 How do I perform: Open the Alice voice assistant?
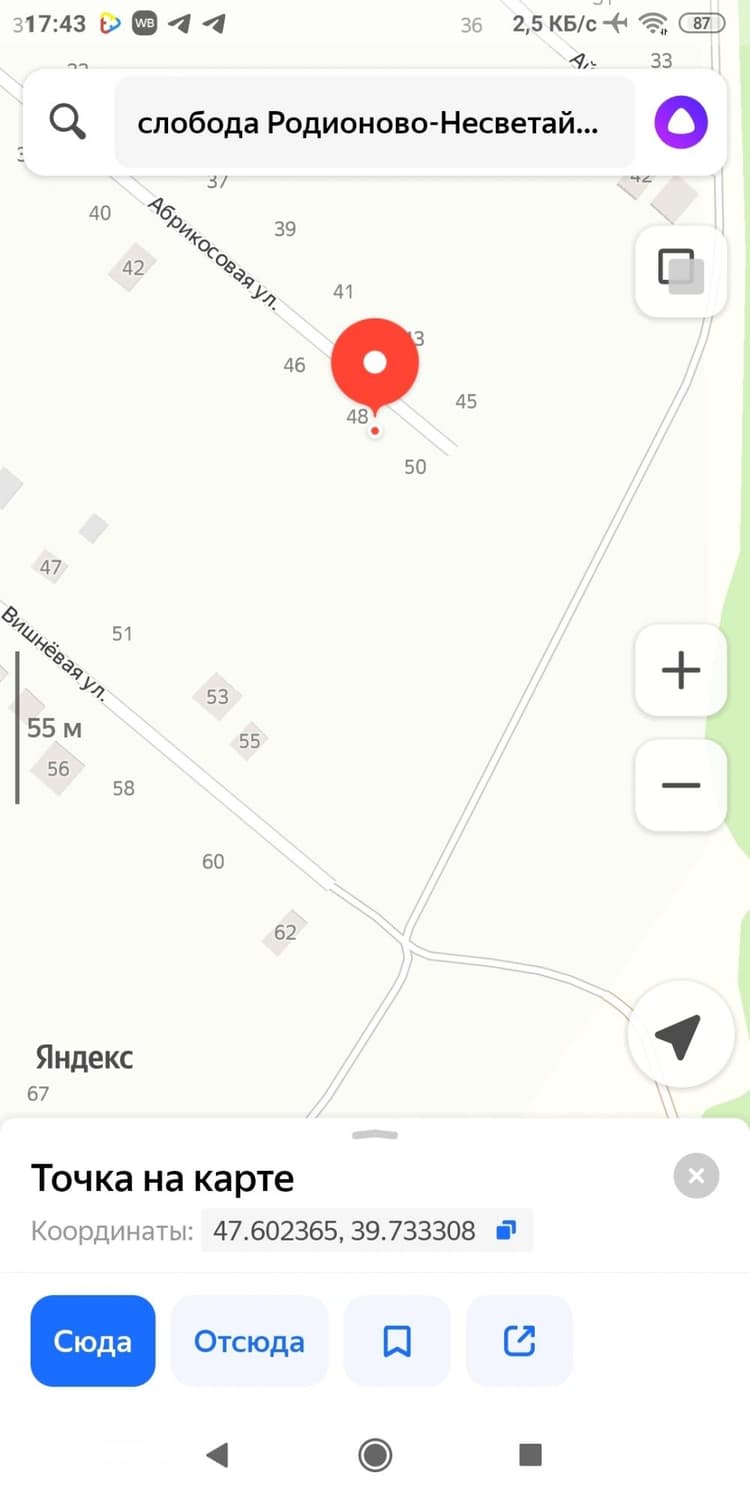(681, 123)
